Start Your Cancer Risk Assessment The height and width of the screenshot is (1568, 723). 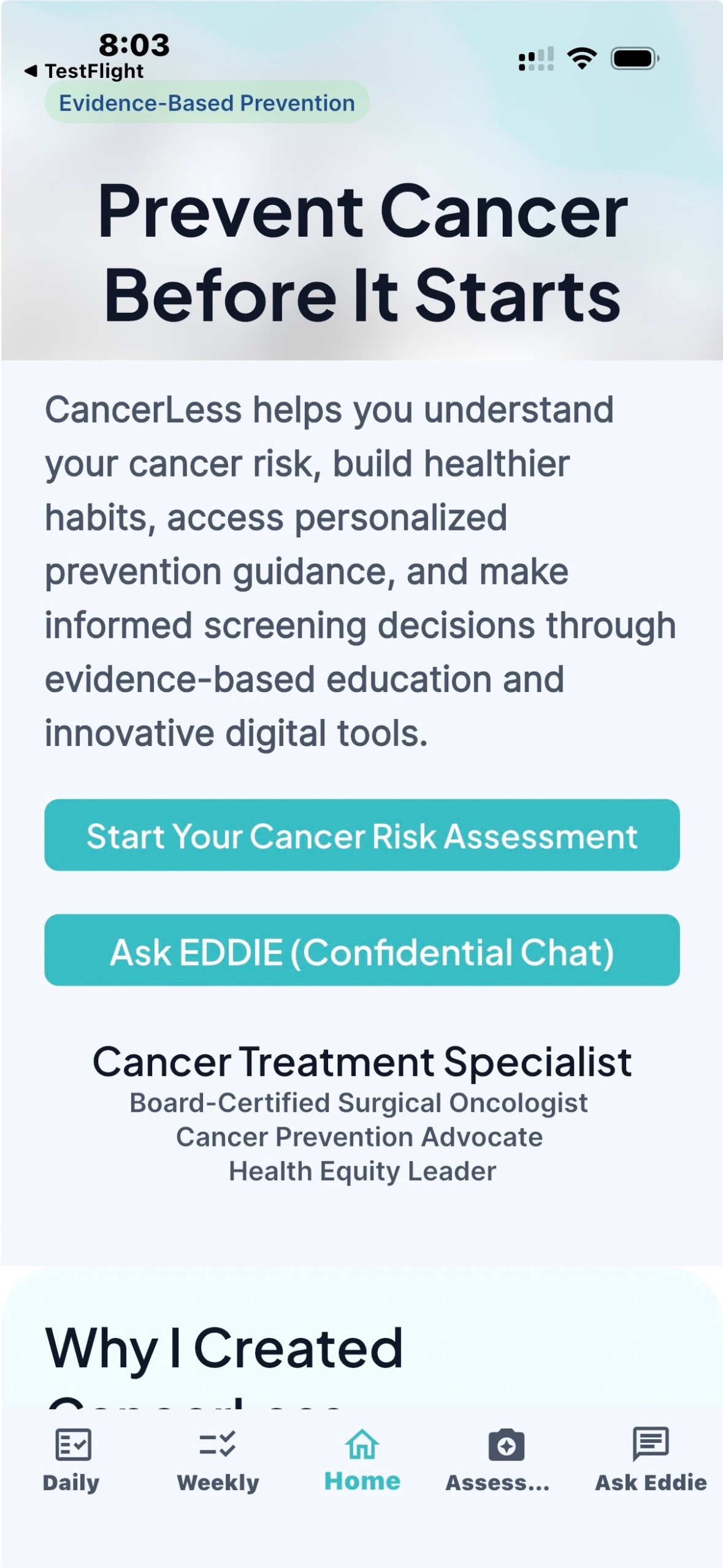coord(362,835)
